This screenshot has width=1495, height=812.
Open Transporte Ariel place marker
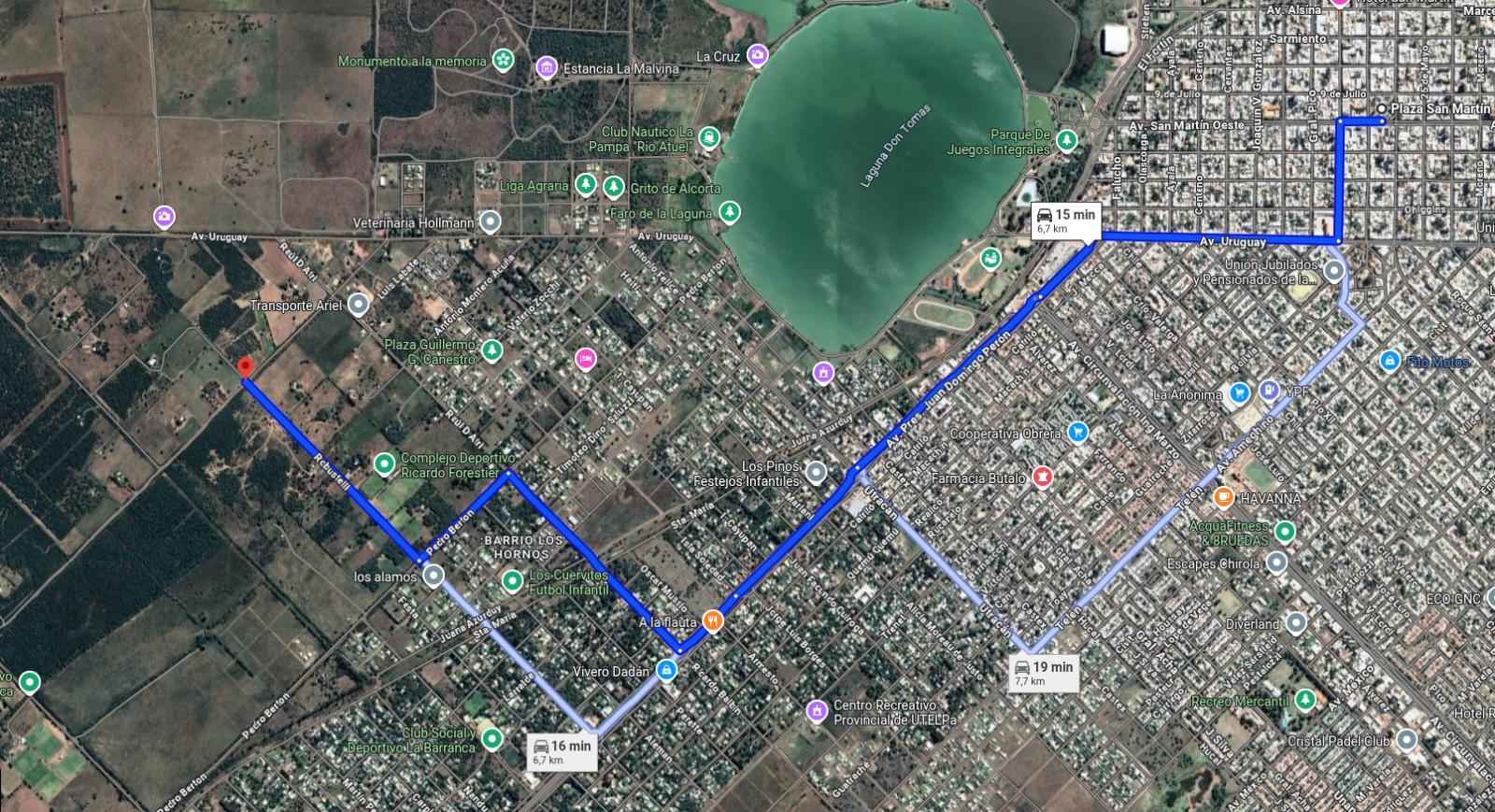coord(358,305)
